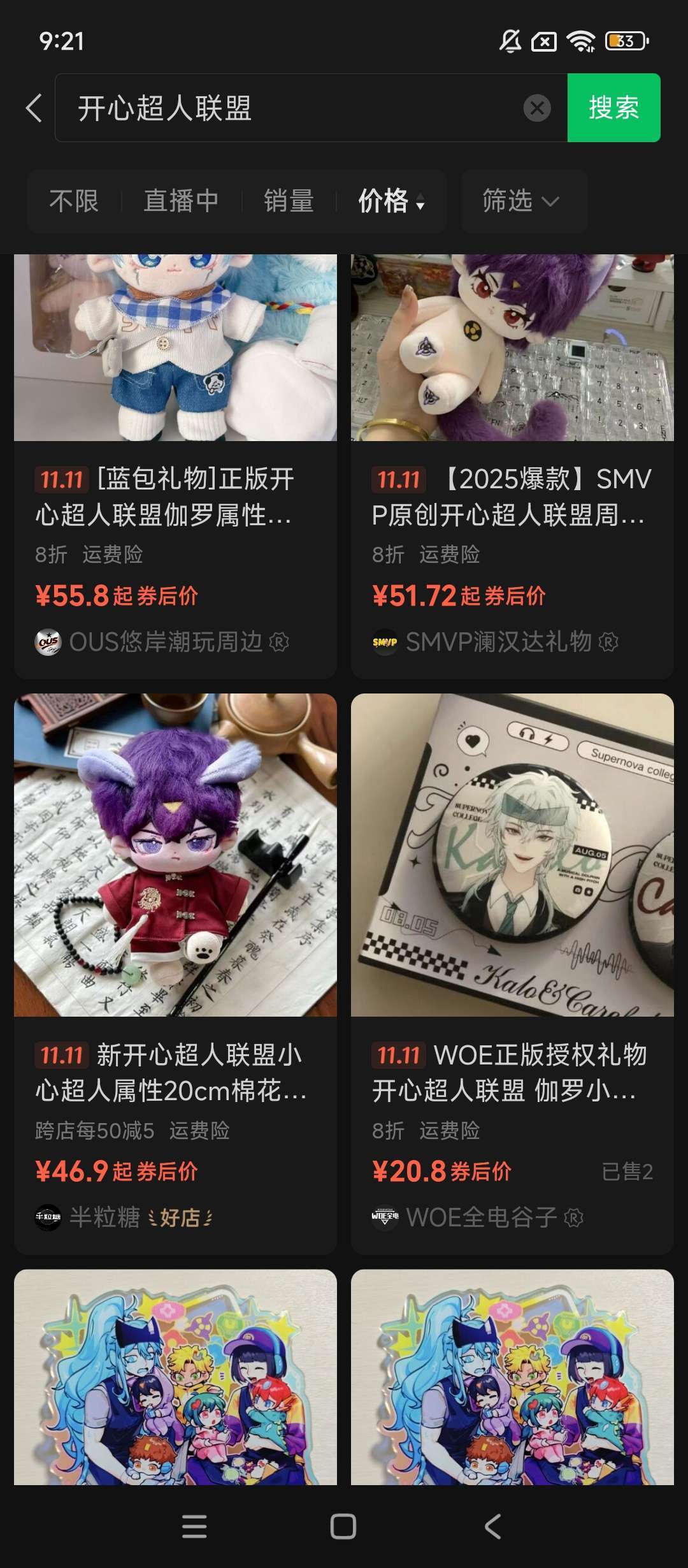Toggle the 价格 sort order
The image size is (688, 1568).
click(391, 201)
